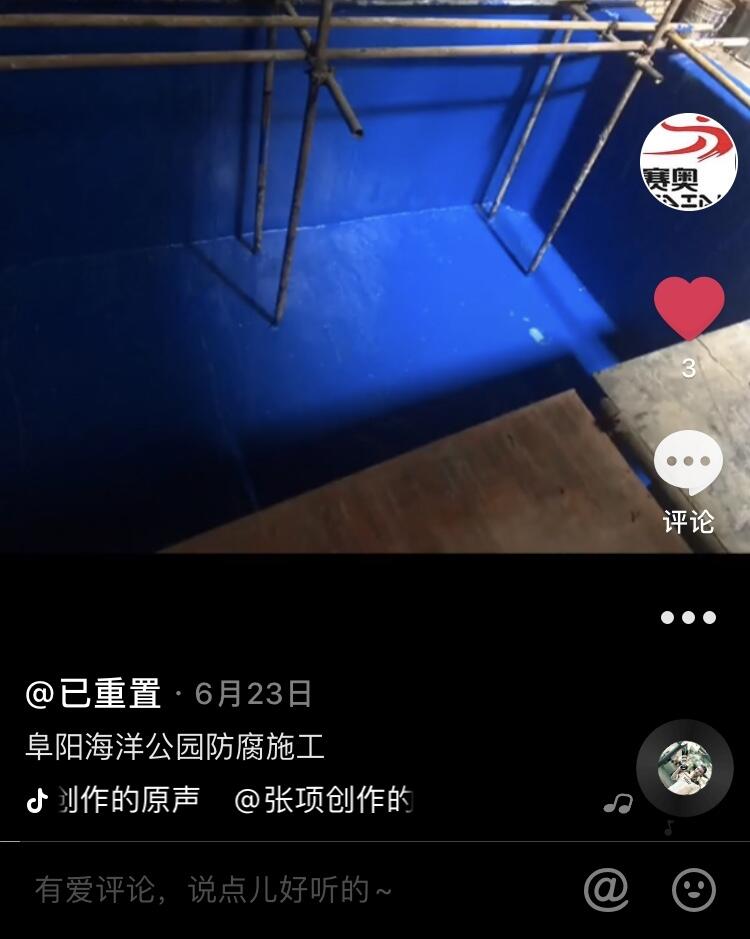Mention a user with the @ icon
The image size is (750, 939).
coord(606,889)
